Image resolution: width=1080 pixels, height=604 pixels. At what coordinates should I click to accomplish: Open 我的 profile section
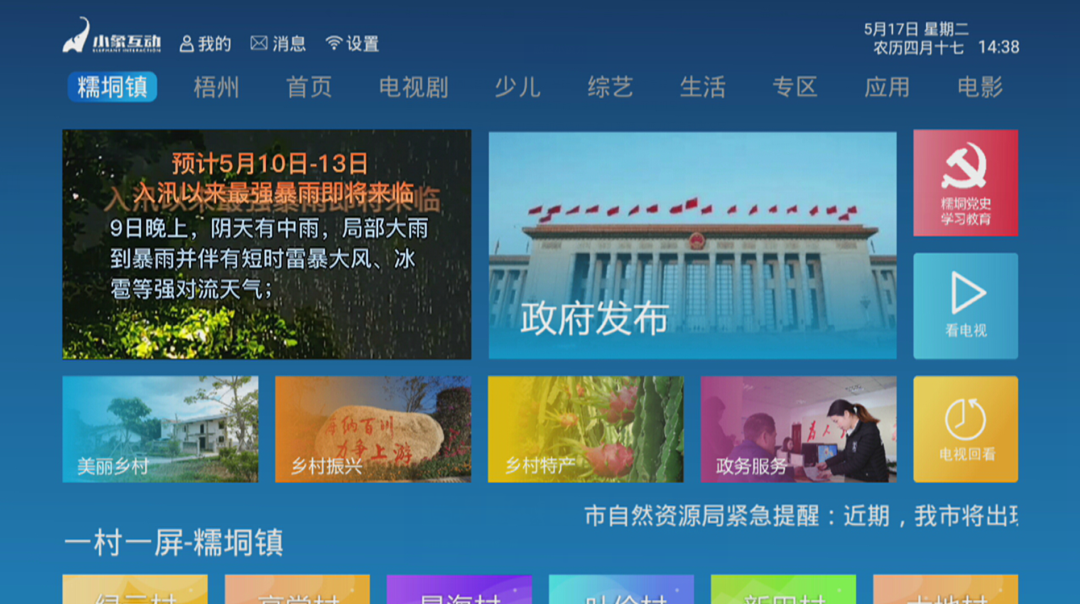click(x=205, y=44)
